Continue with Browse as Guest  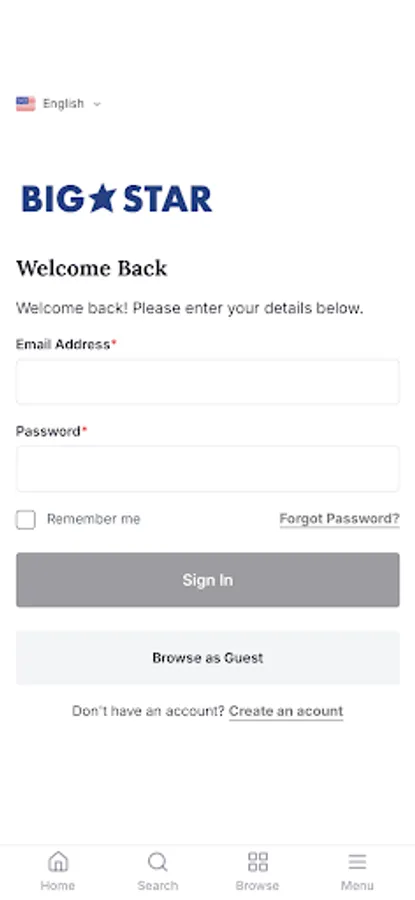(207, 658)
